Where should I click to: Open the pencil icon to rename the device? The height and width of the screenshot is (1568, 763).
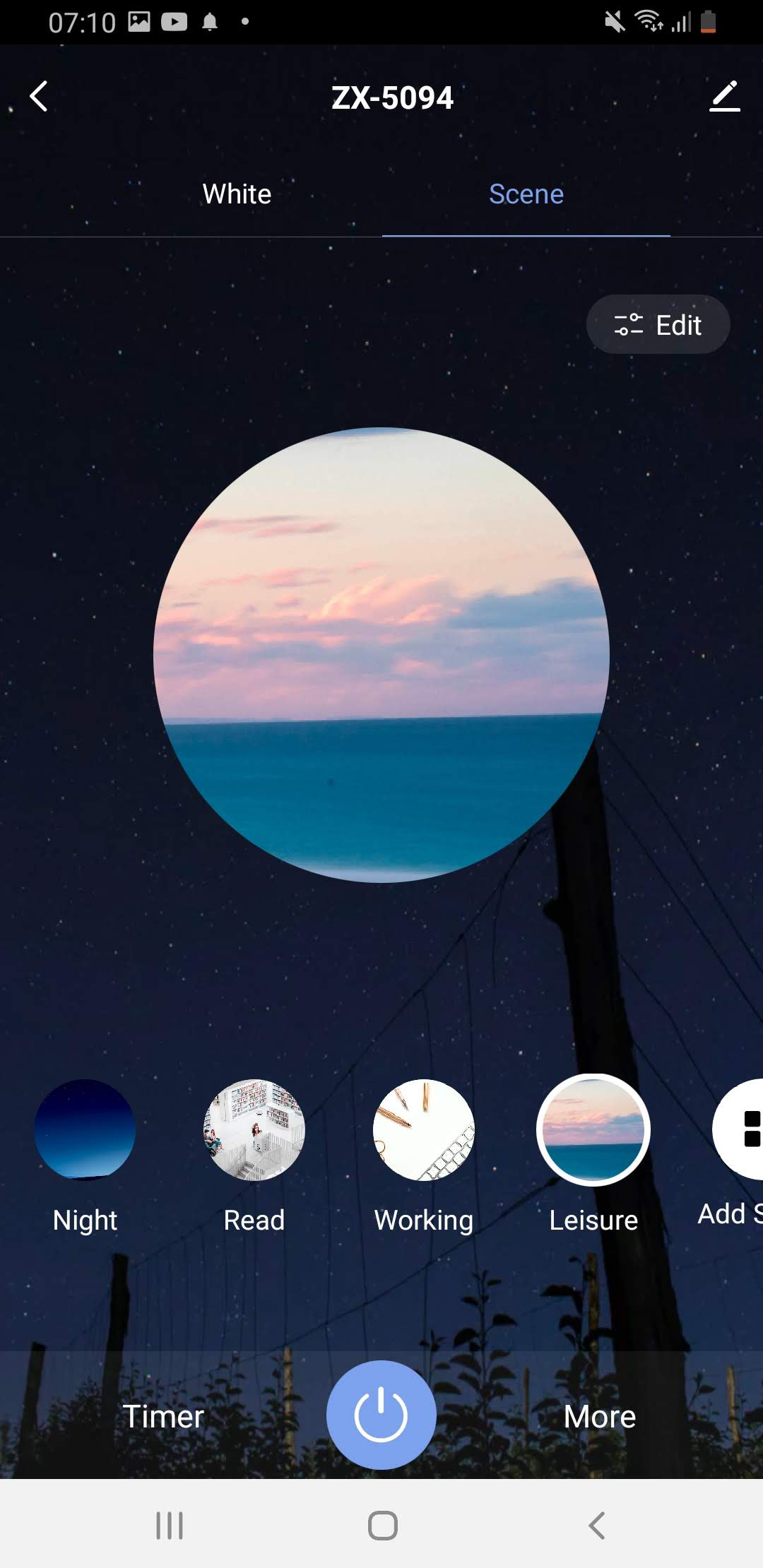coord(724,97)
